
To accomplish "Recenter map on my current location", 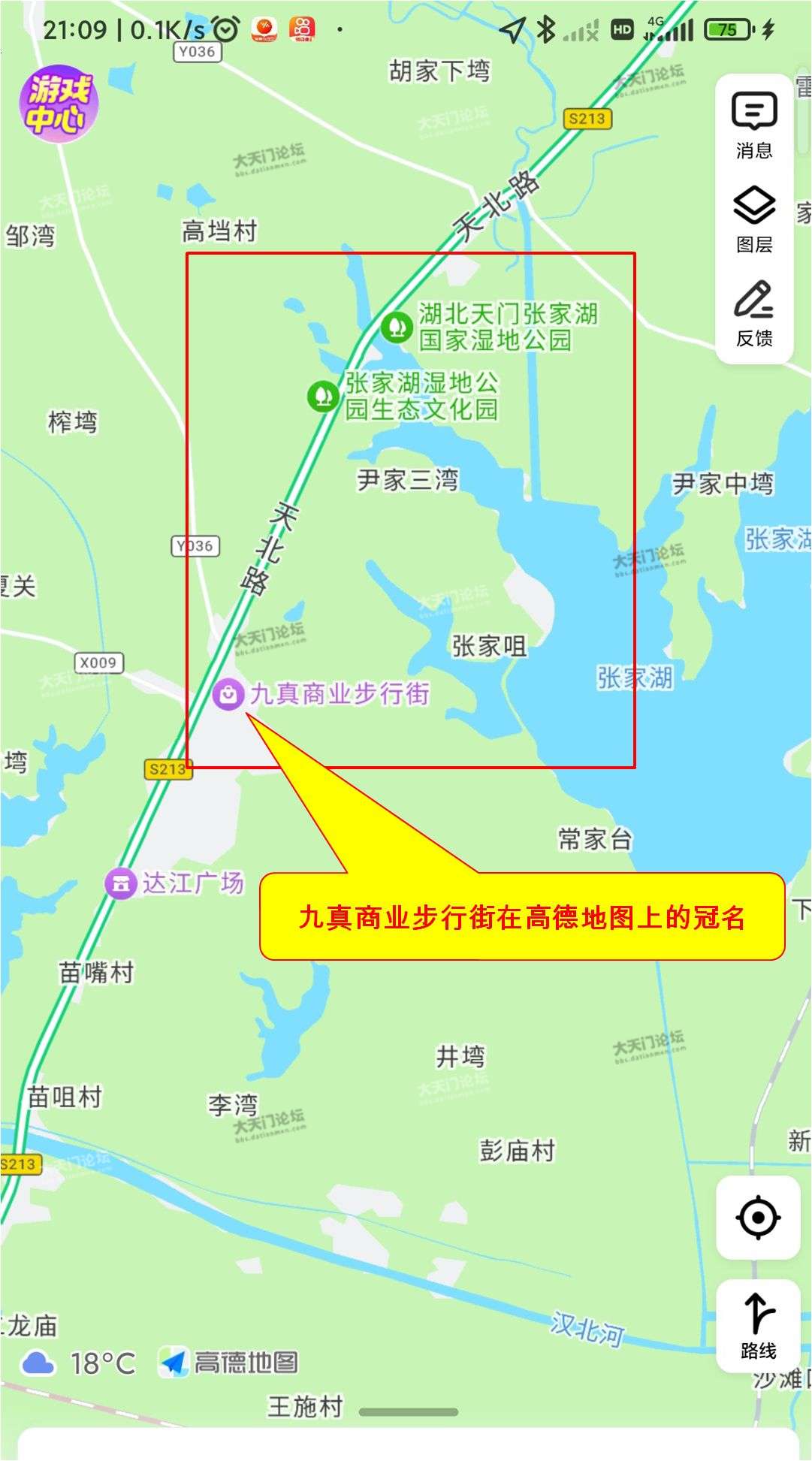I will [x=758, y=1217].
